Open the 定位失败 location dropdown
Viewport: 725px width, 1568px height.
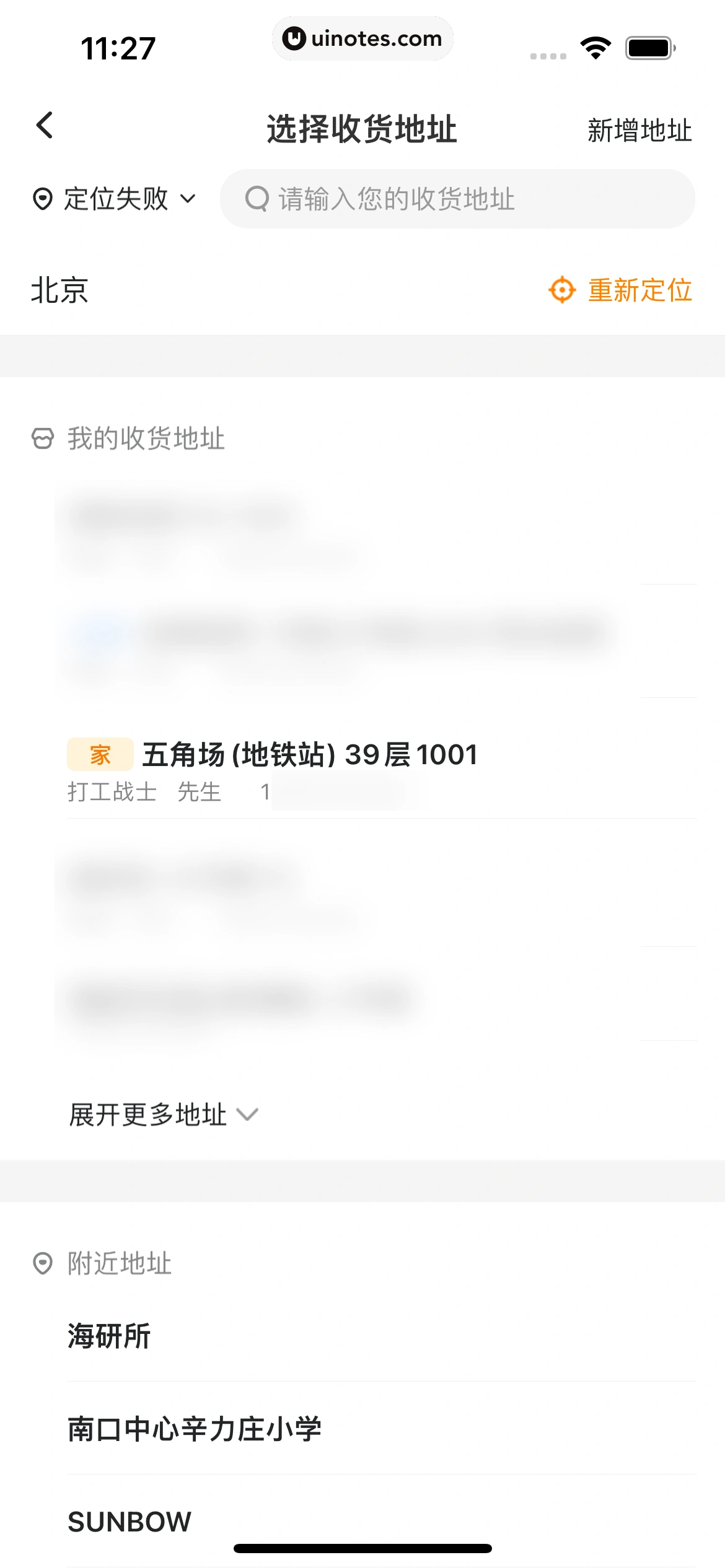tap(115, 199)
